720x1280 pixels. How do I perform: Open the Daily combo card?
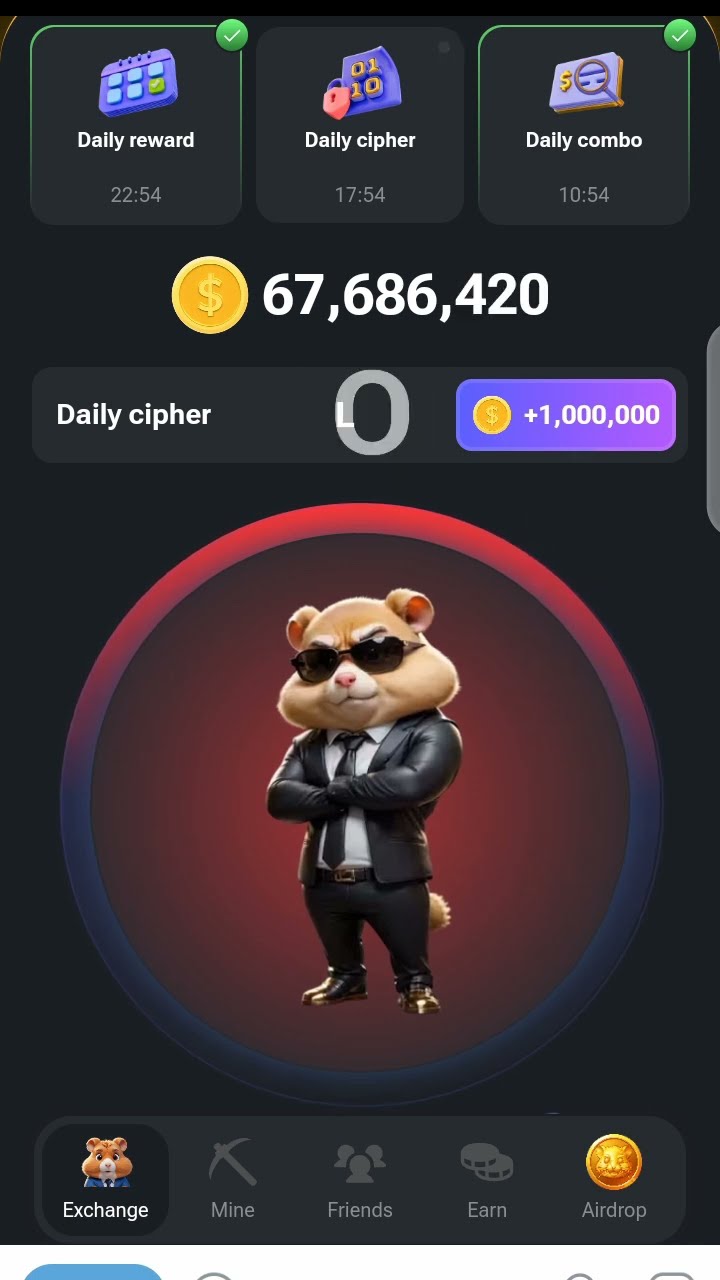click(x=584, y=125)
